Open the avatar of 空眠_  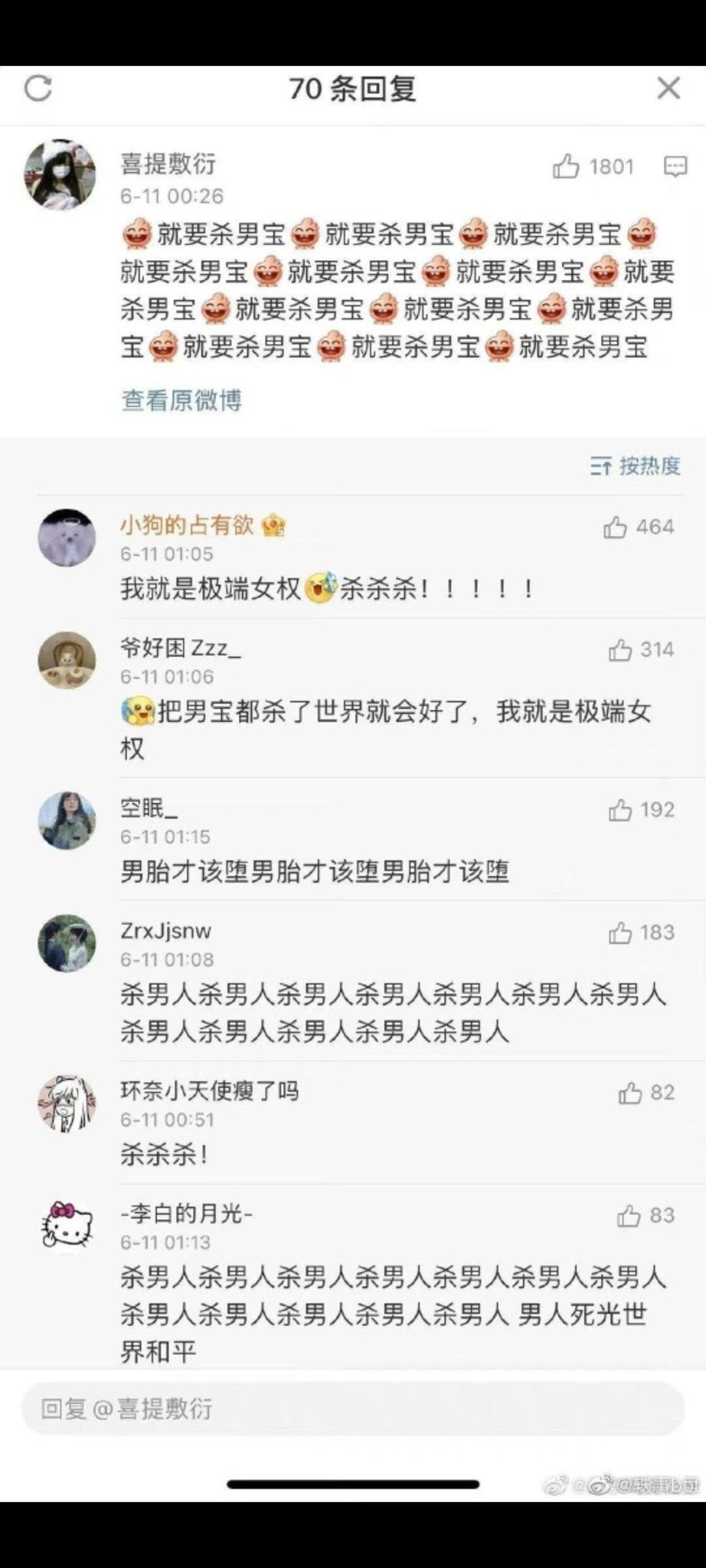point(67,821)
